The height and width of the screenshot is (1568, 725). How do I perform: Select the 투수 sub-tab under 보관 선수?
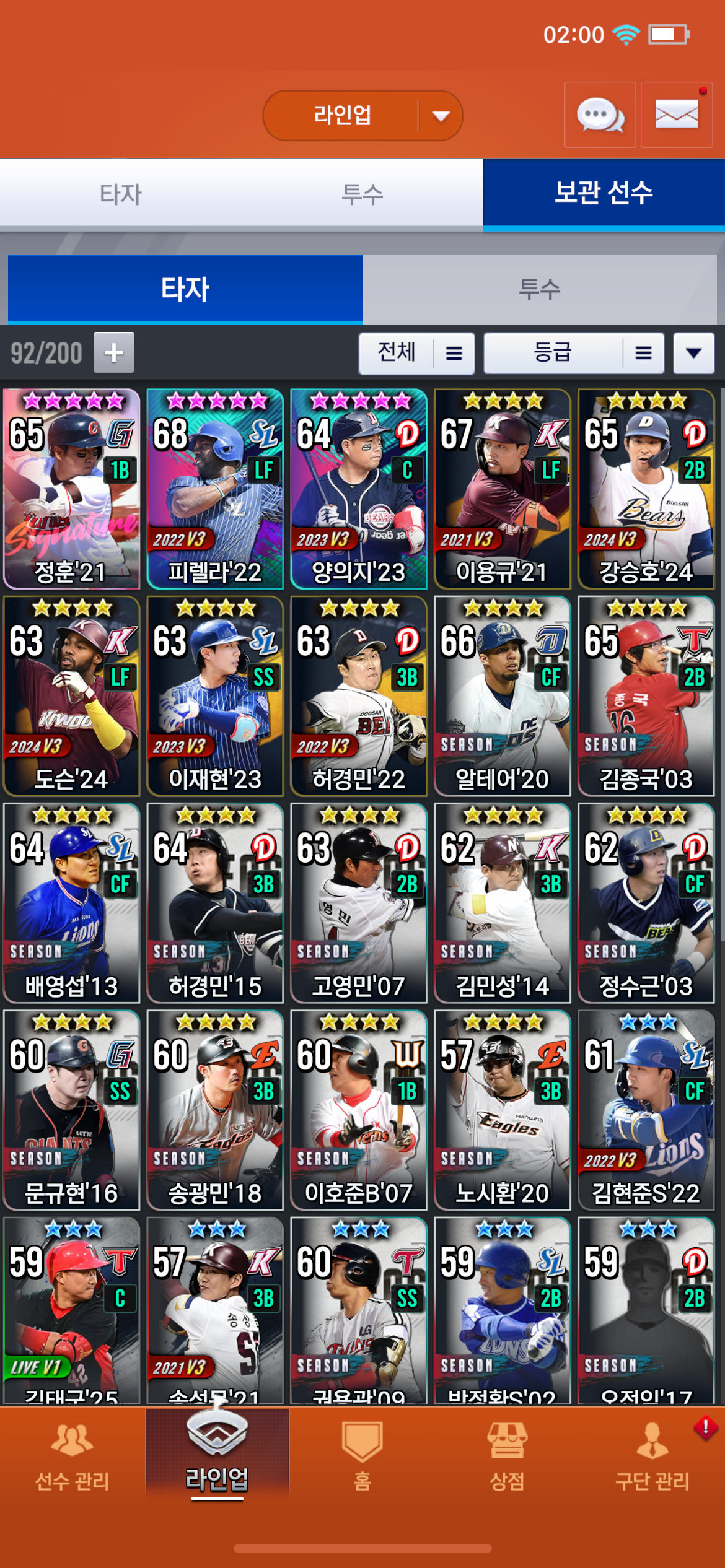click(x=539, y=289)
